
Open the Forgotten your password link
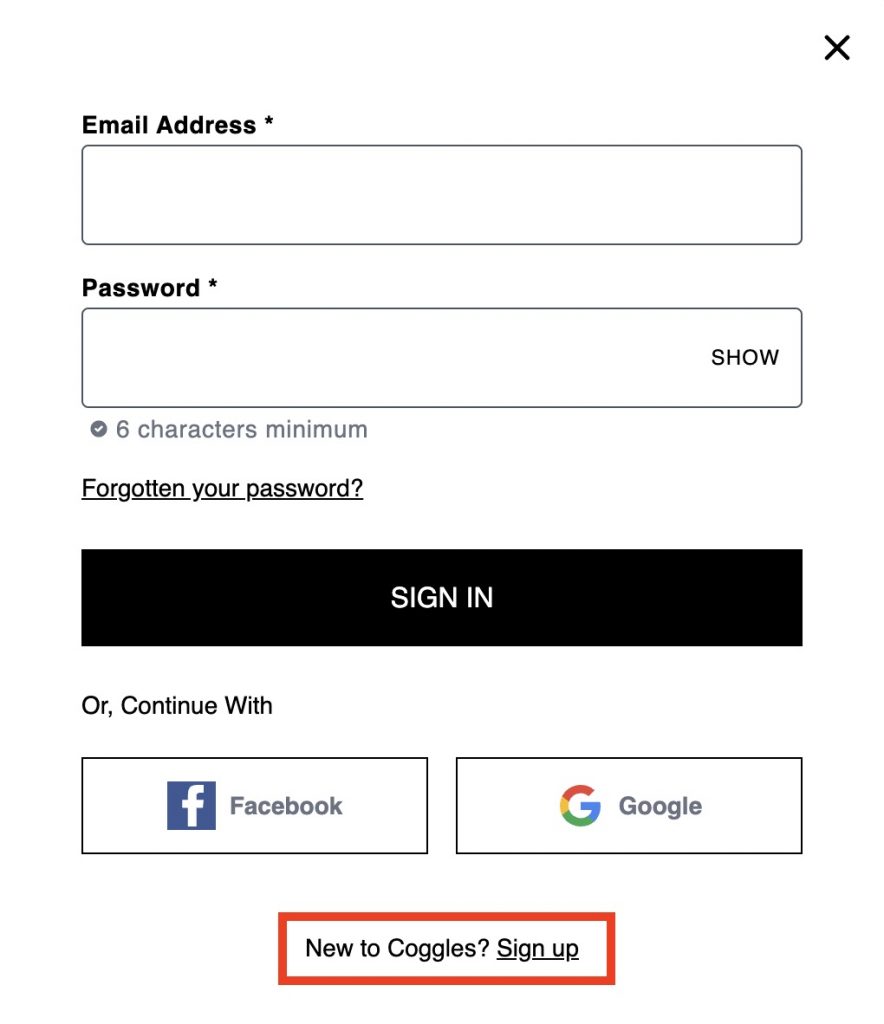coord(222,488)
